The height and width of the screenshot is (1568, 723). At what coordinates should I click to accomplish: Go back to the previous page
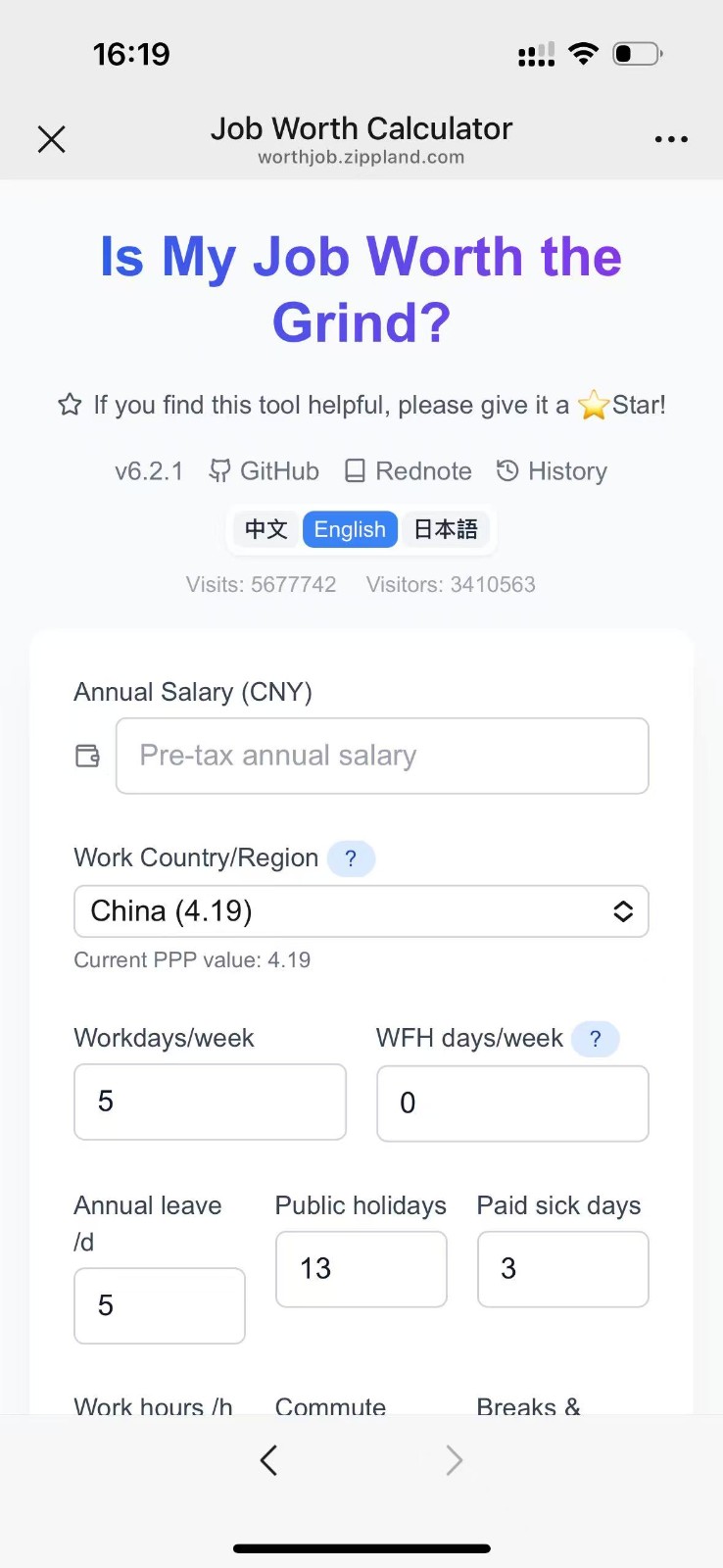[269, 1460]
